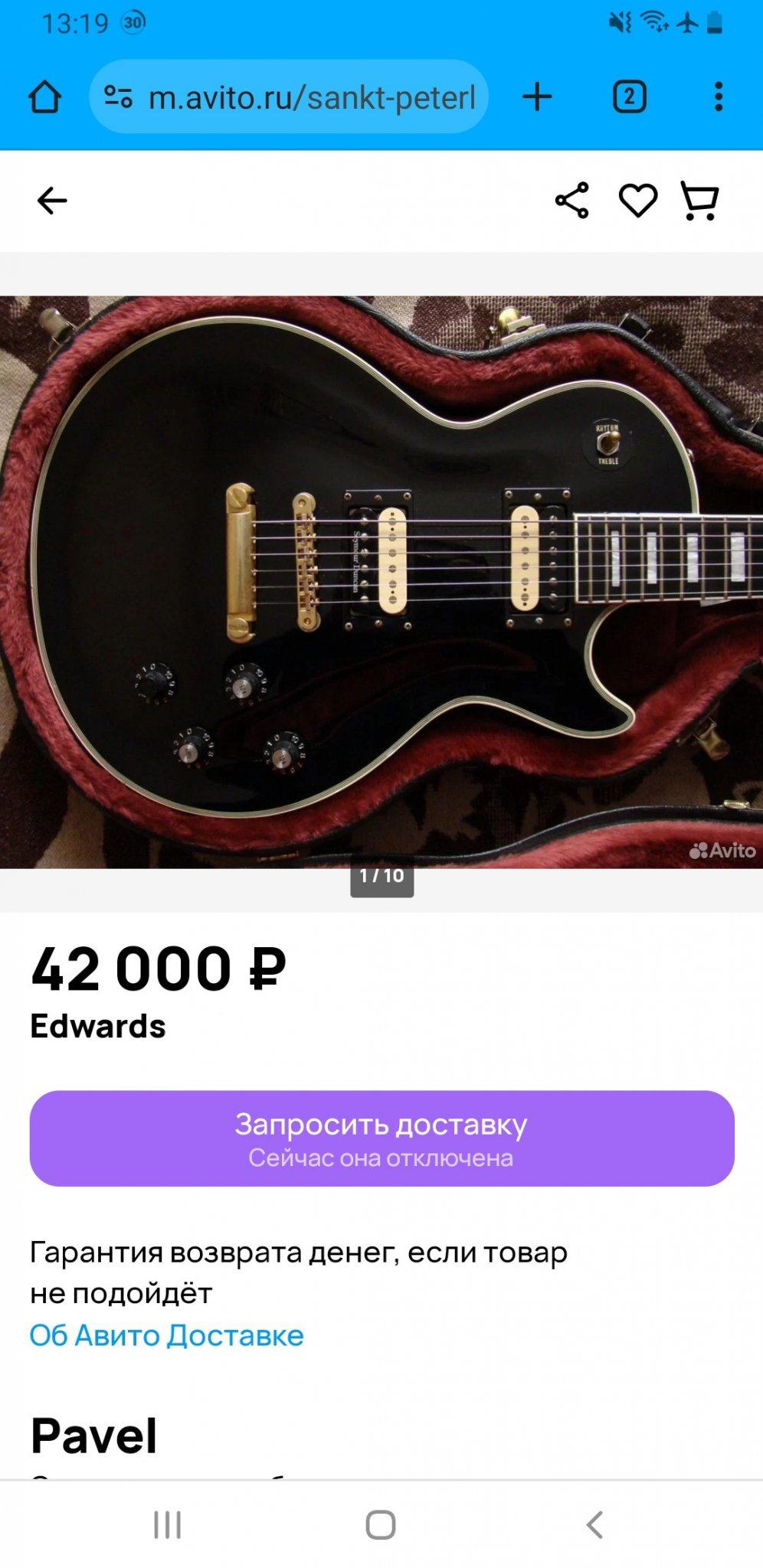Share this guitar listing
Screen dimensions: 763x1568
[571, 201]
